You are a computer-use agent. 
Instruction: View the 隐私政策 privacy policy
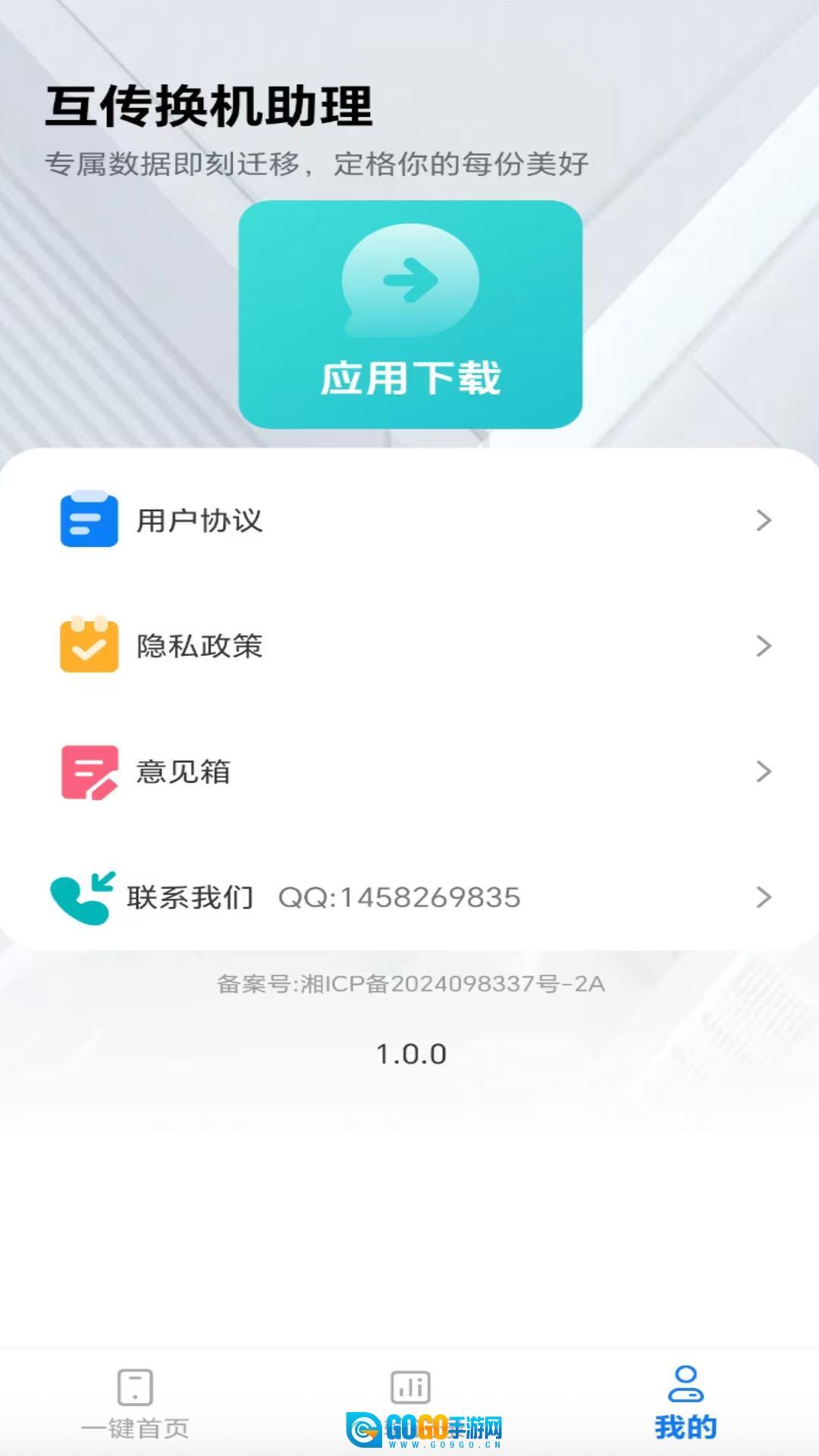(x=409, y=646)
